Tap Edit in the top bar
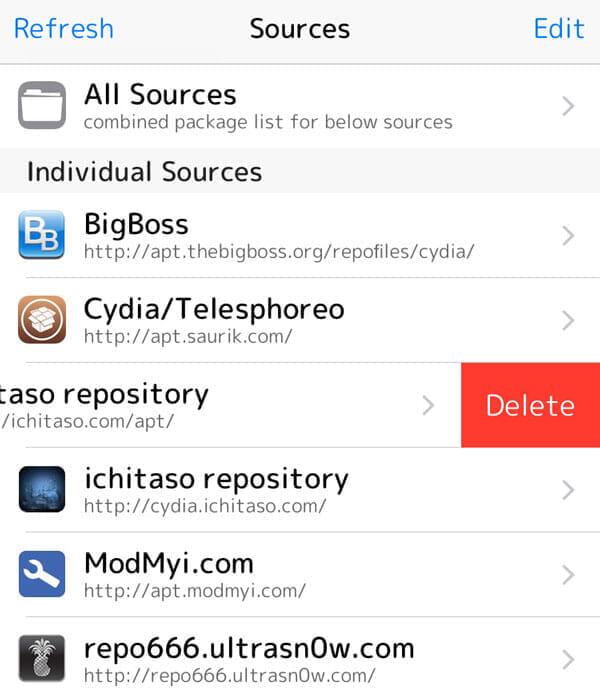This screenshot has height=700, width=600. (558, 28)
